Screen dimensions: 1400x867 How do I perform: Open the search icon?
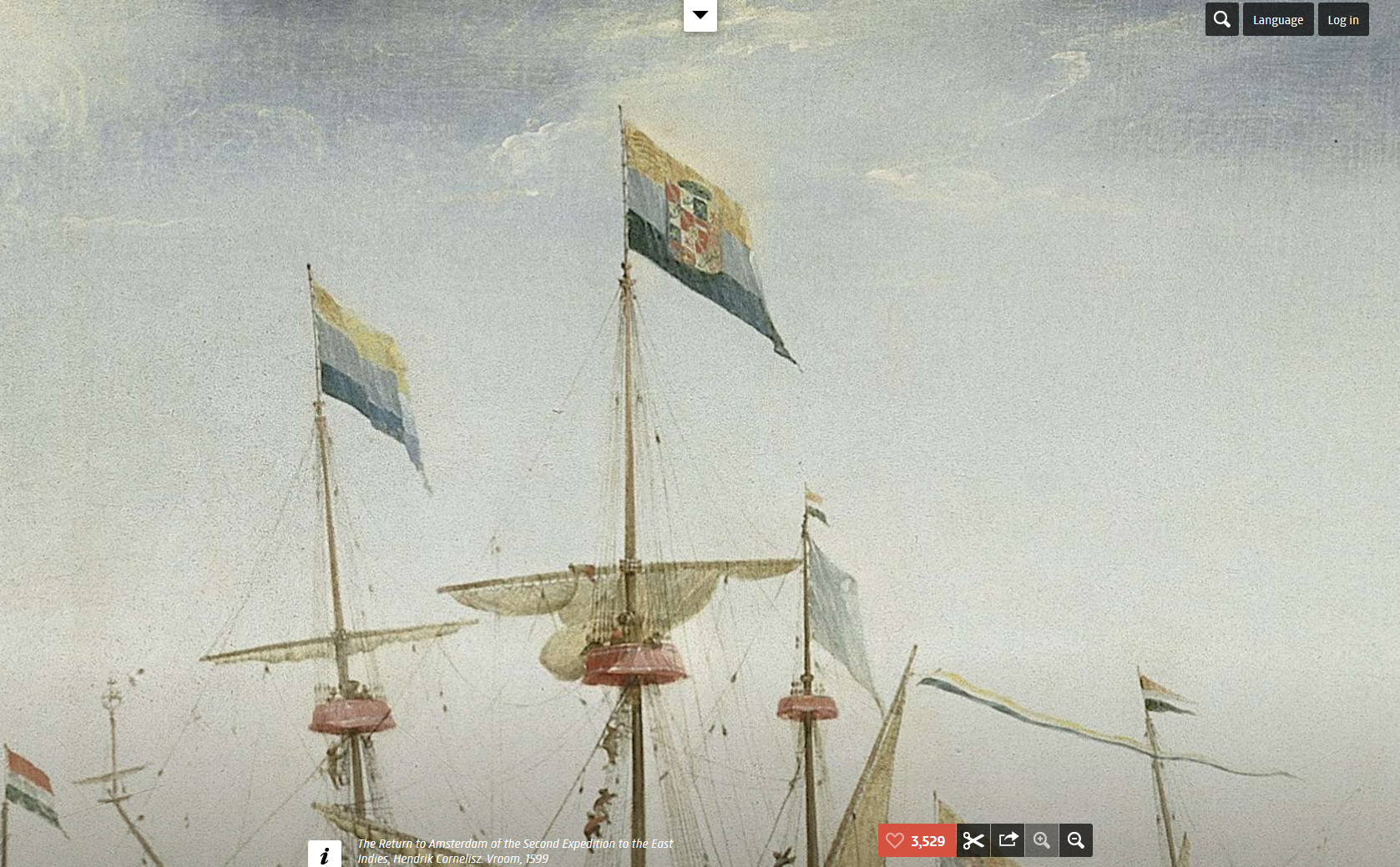tap(1221, 19)
